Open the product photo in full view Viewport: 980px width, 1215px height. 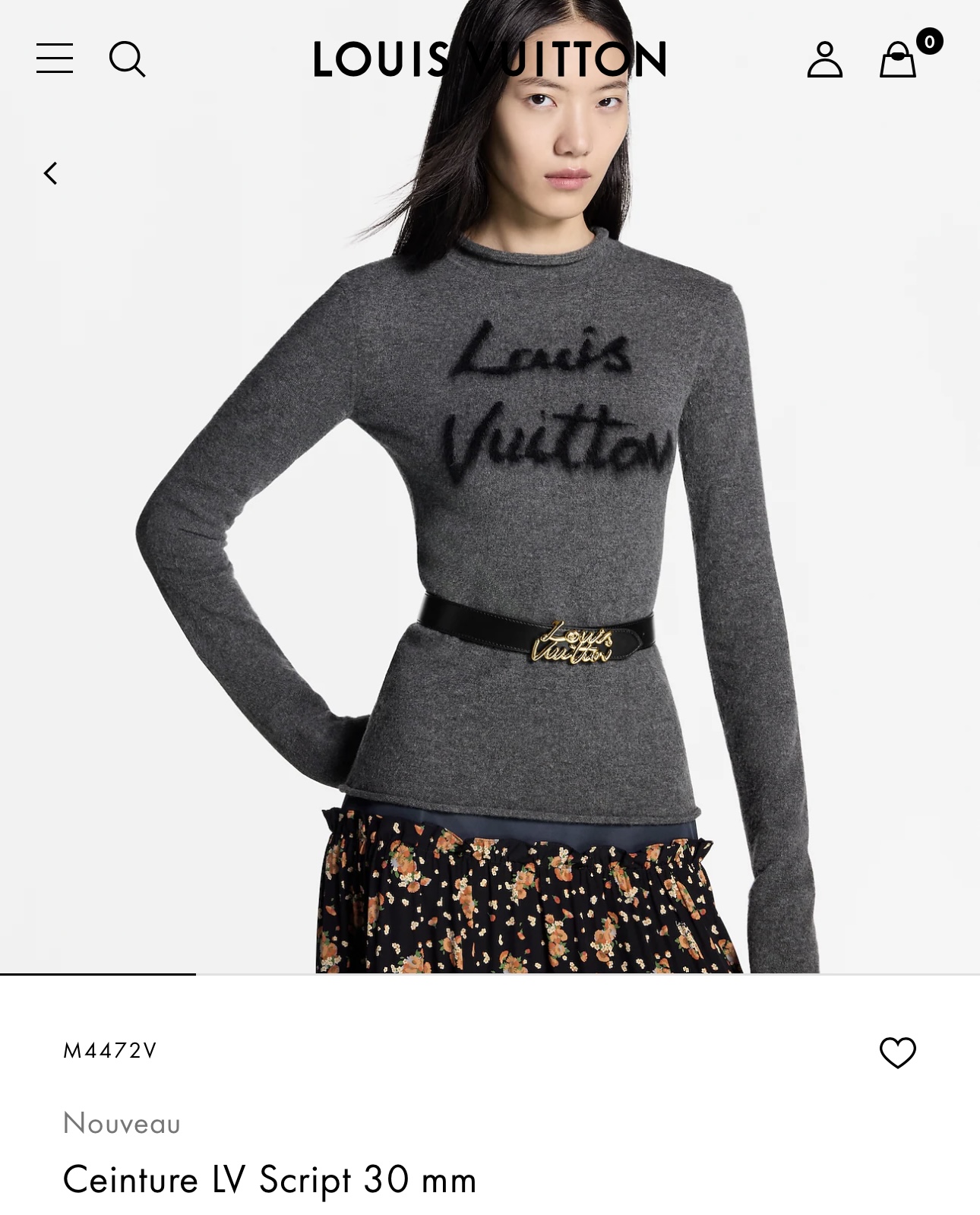pos(490,532)
